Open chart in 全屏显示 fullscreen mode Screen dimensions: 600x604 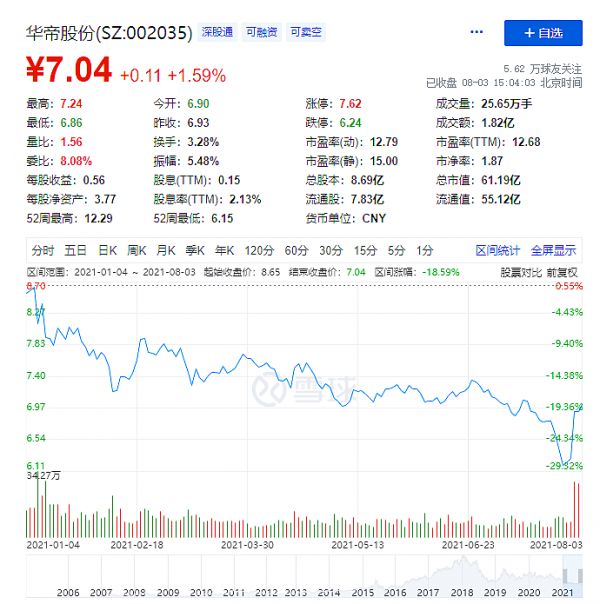tap(553, 250)
